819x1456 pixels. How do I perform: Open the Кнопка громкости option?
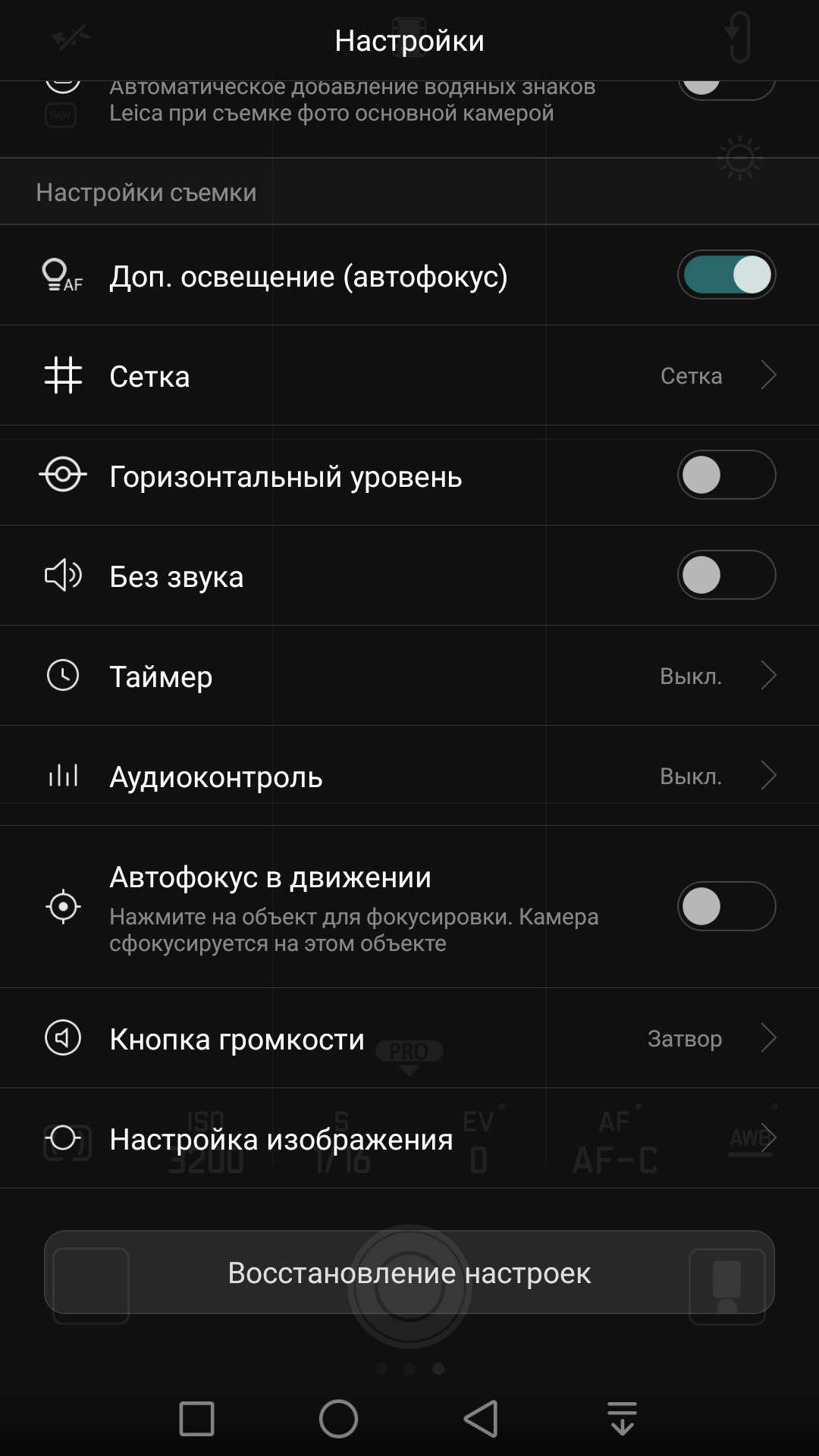(409, 1038)
